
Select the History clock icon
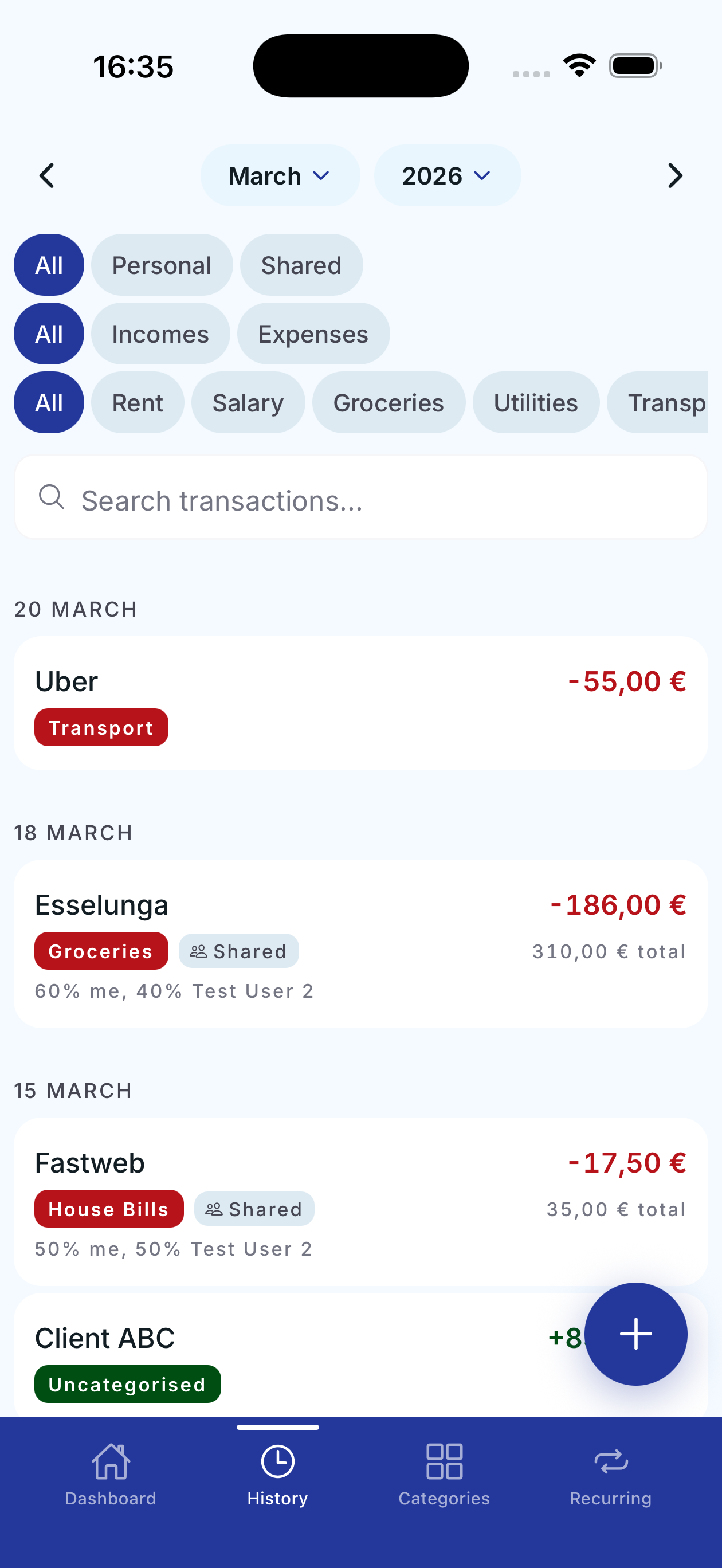(277, 1461)
